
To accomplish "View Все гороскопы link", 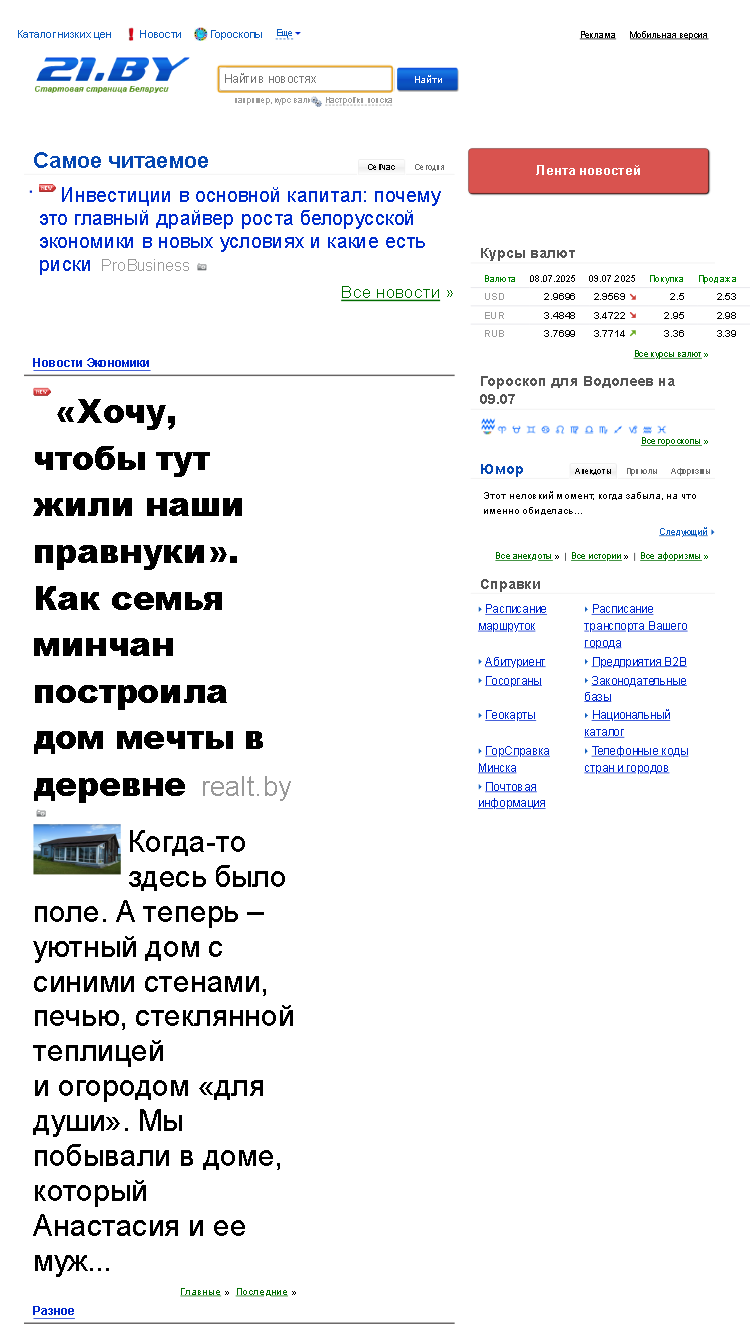I will 672,441.
